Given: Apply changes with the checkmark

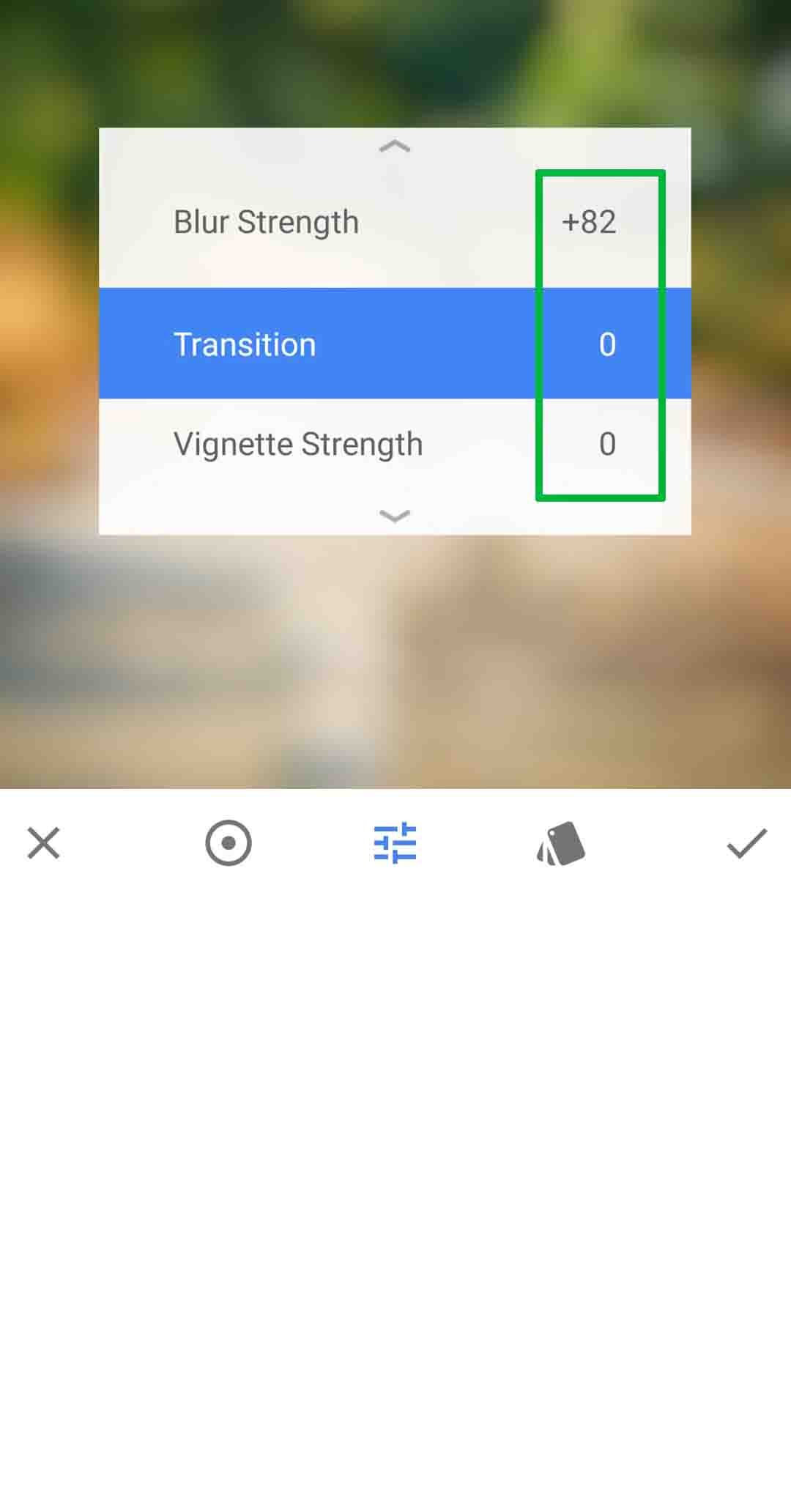Looking at the screenshot, I should pos(746,842).
